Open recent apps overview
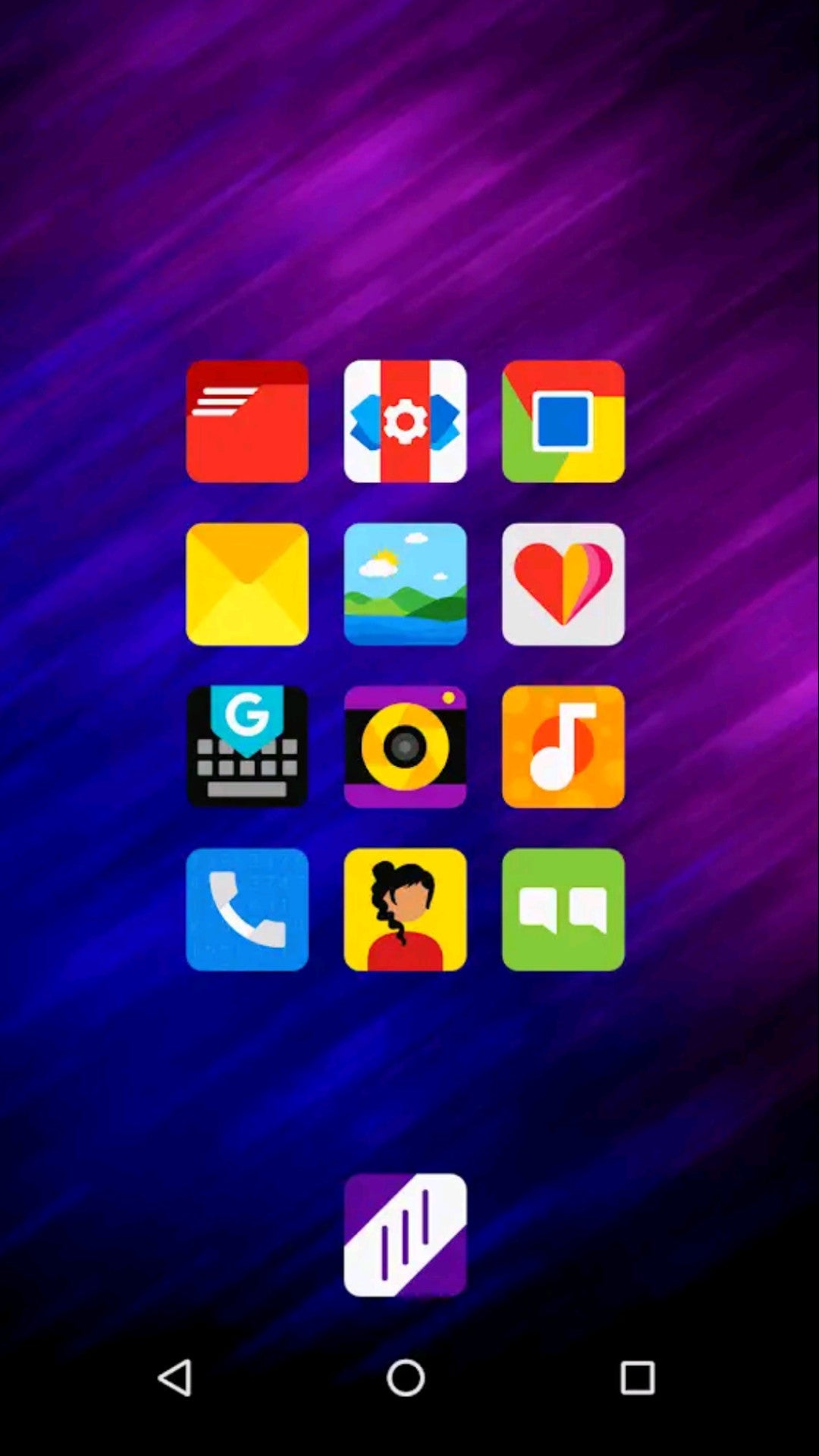Screen dimensions: 819x1456 pyautogui.click(x=637, y=1377)
